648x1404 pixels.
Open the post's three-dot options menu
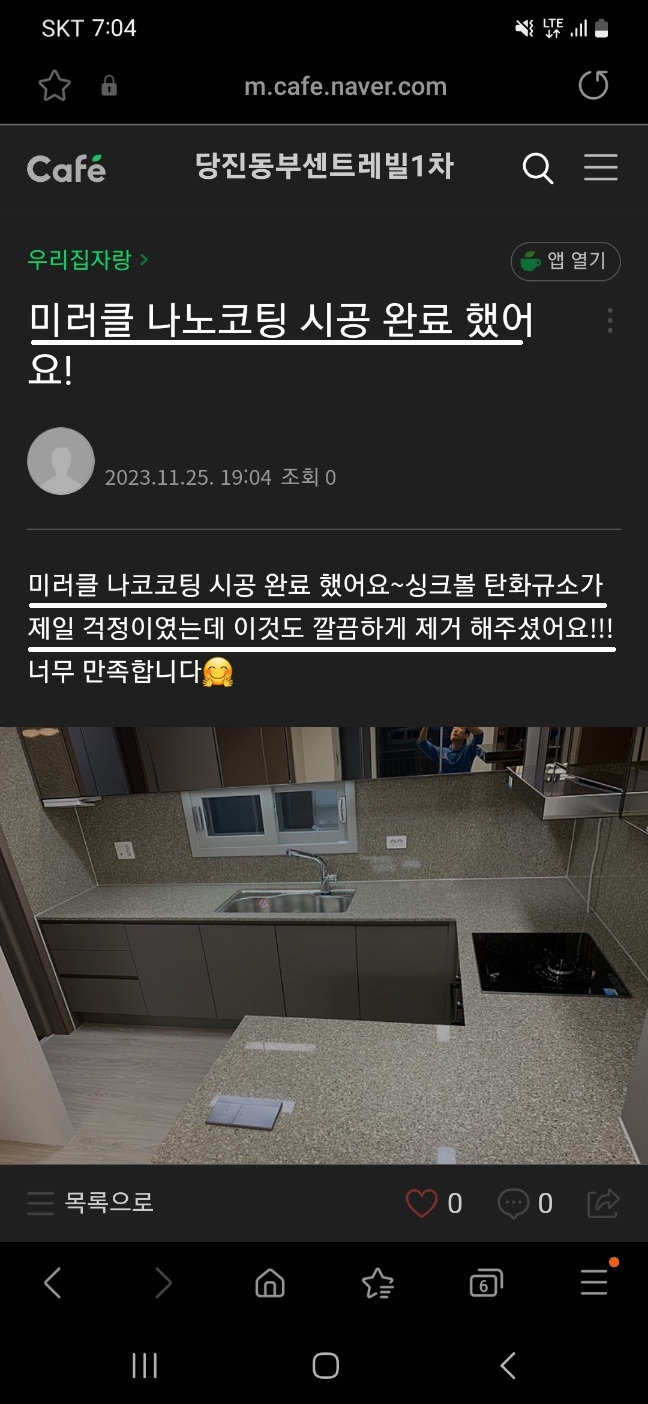tap(610, 321)
